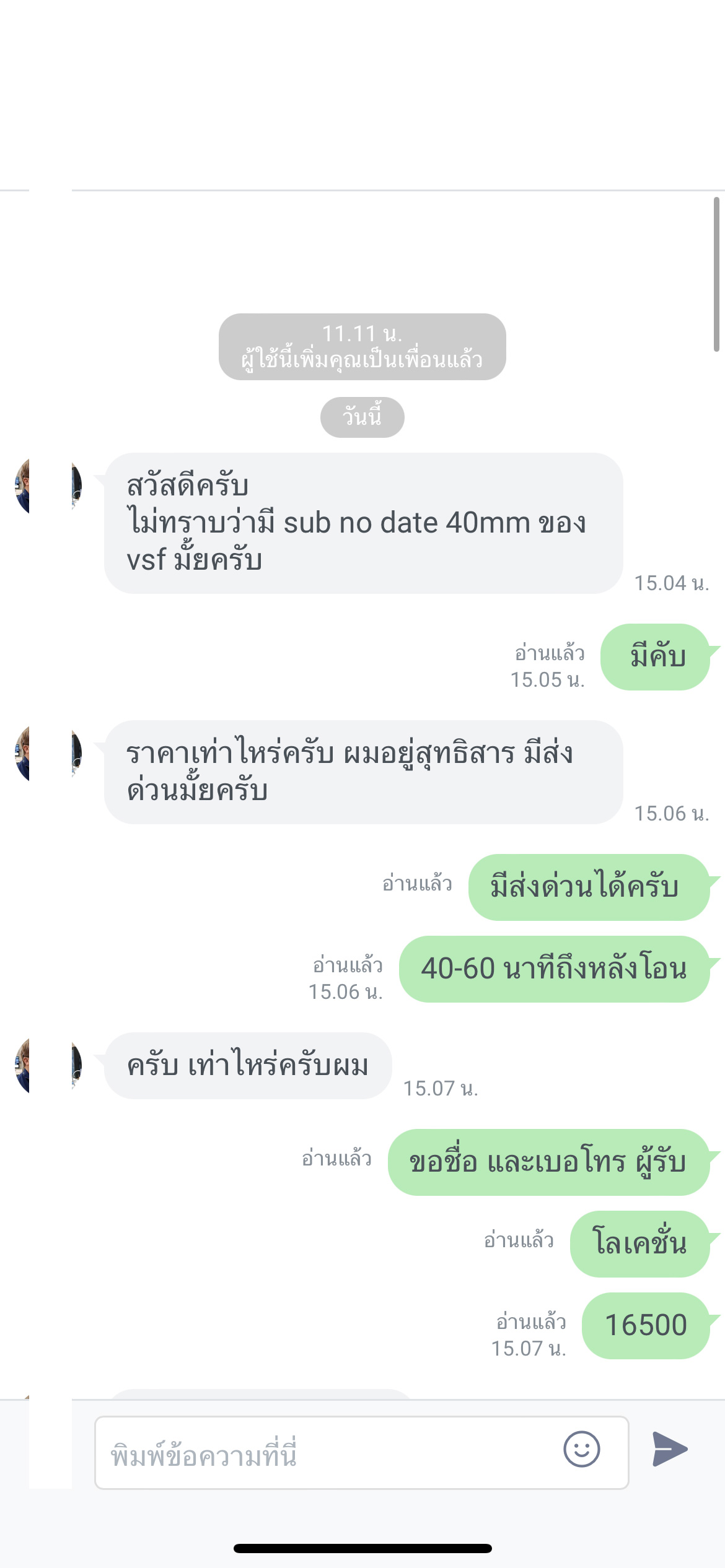Send the message with the arrow icon
Viewport: 725px width, 1568px height.
(670, 1450)
